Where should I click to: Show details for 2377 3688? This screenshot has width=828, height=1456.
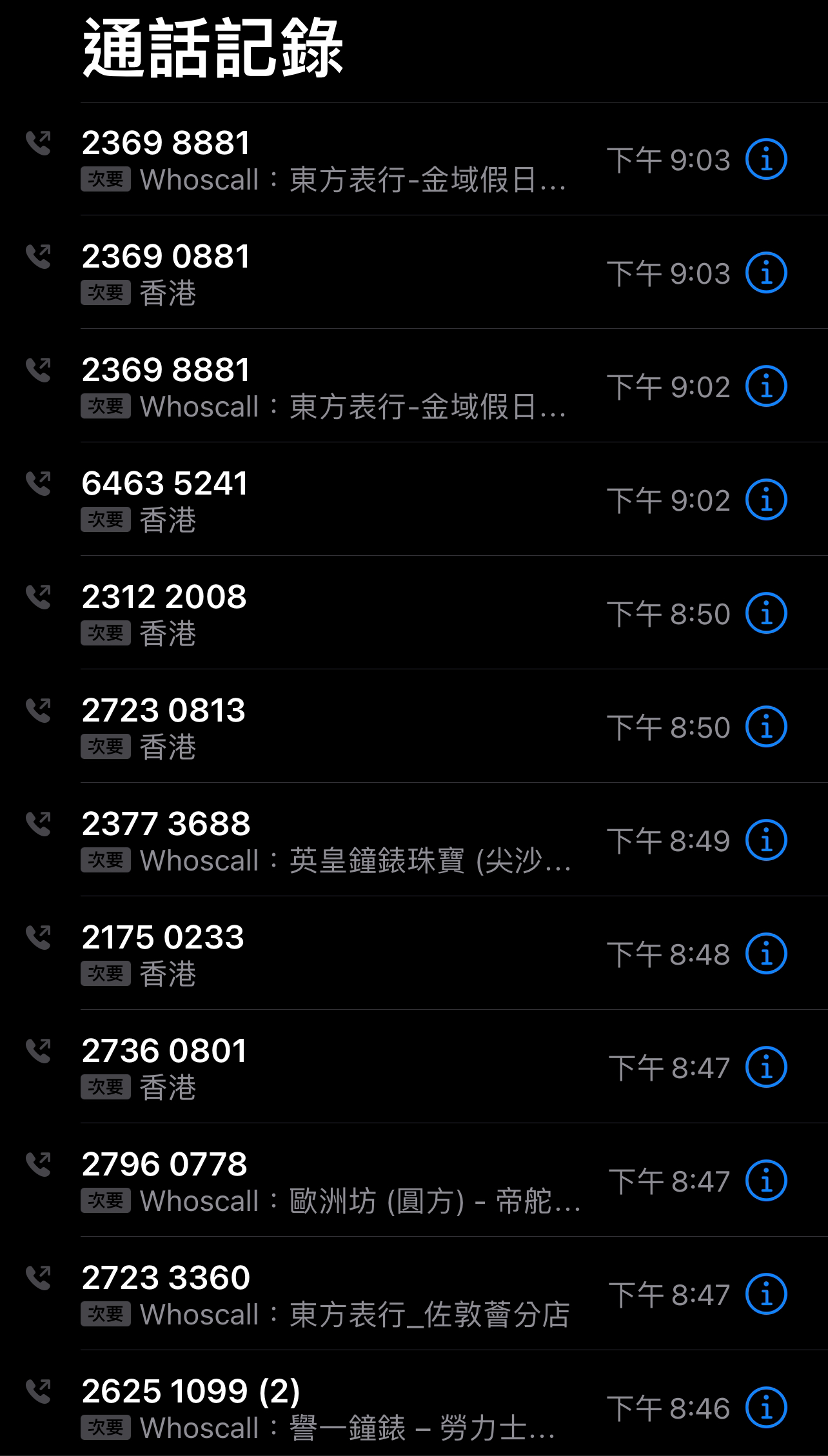pyautogui.click(x=766, y=840)
